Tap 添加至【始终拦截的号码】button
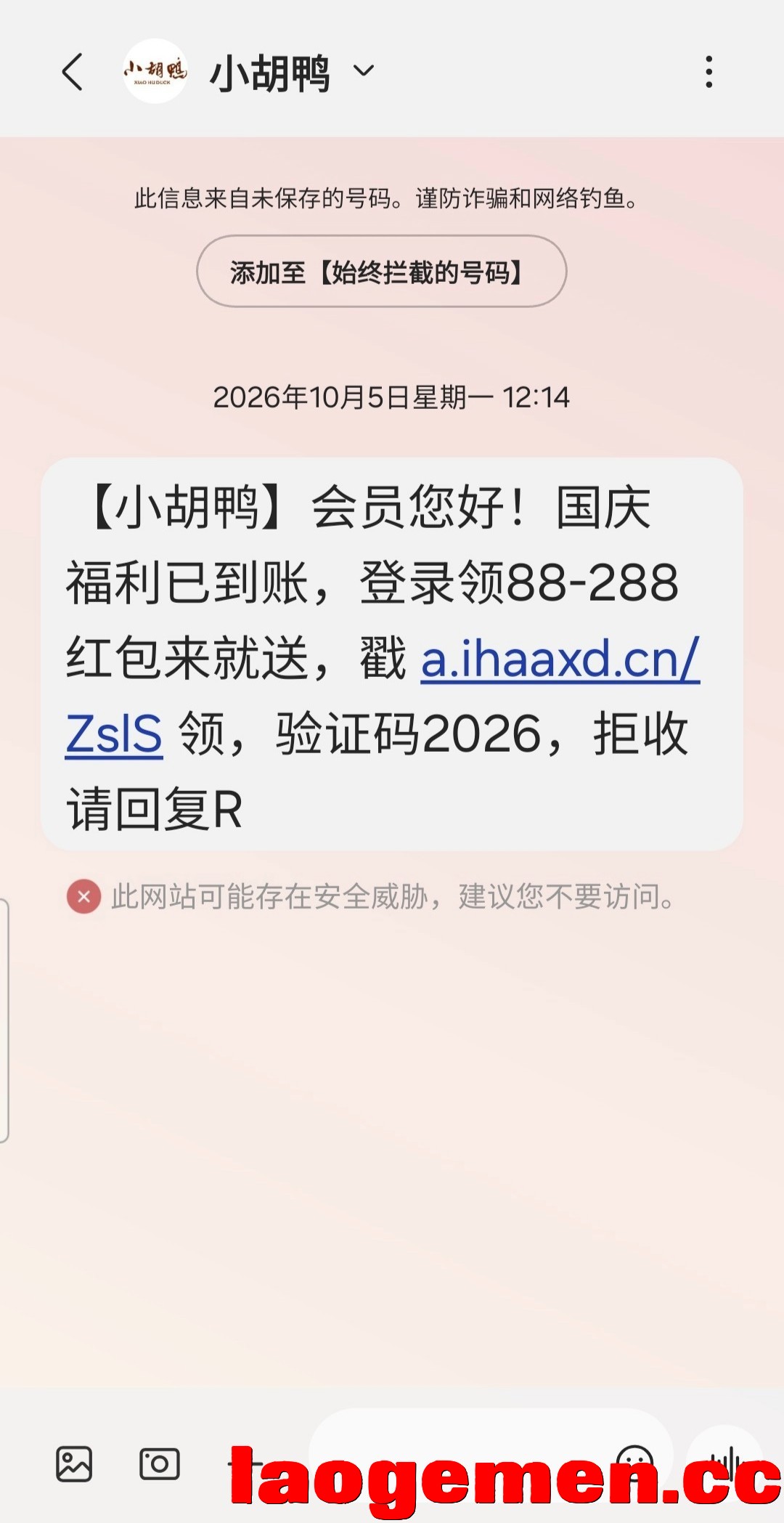The width and height of the screenshot is (784, 1523). pyautogui.click(x=381, y=271)
